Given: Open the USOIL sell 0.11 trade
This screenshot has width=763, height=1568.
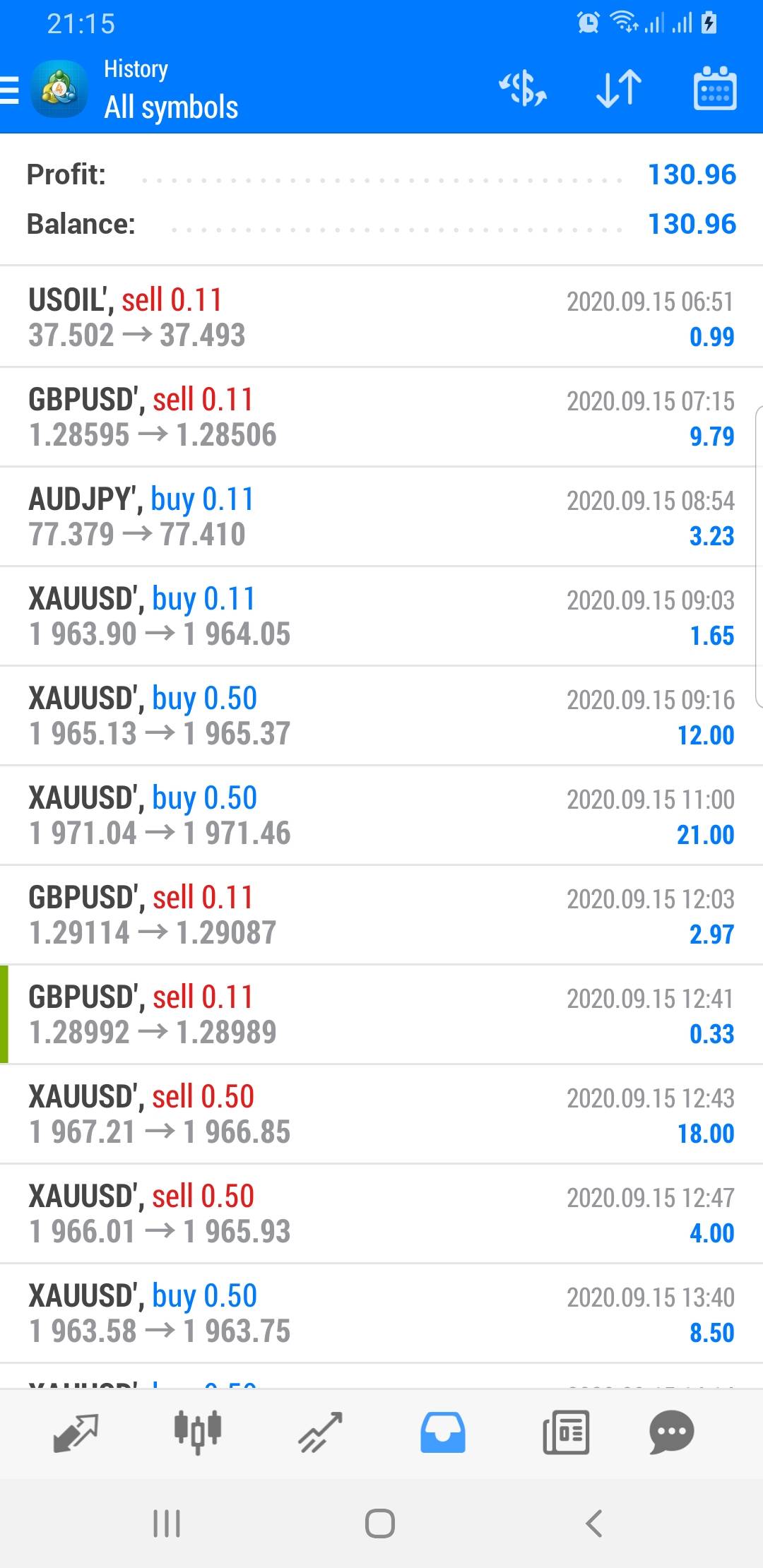Looking at the screenshot, I should pyautogui.click(x=381, y=317).
